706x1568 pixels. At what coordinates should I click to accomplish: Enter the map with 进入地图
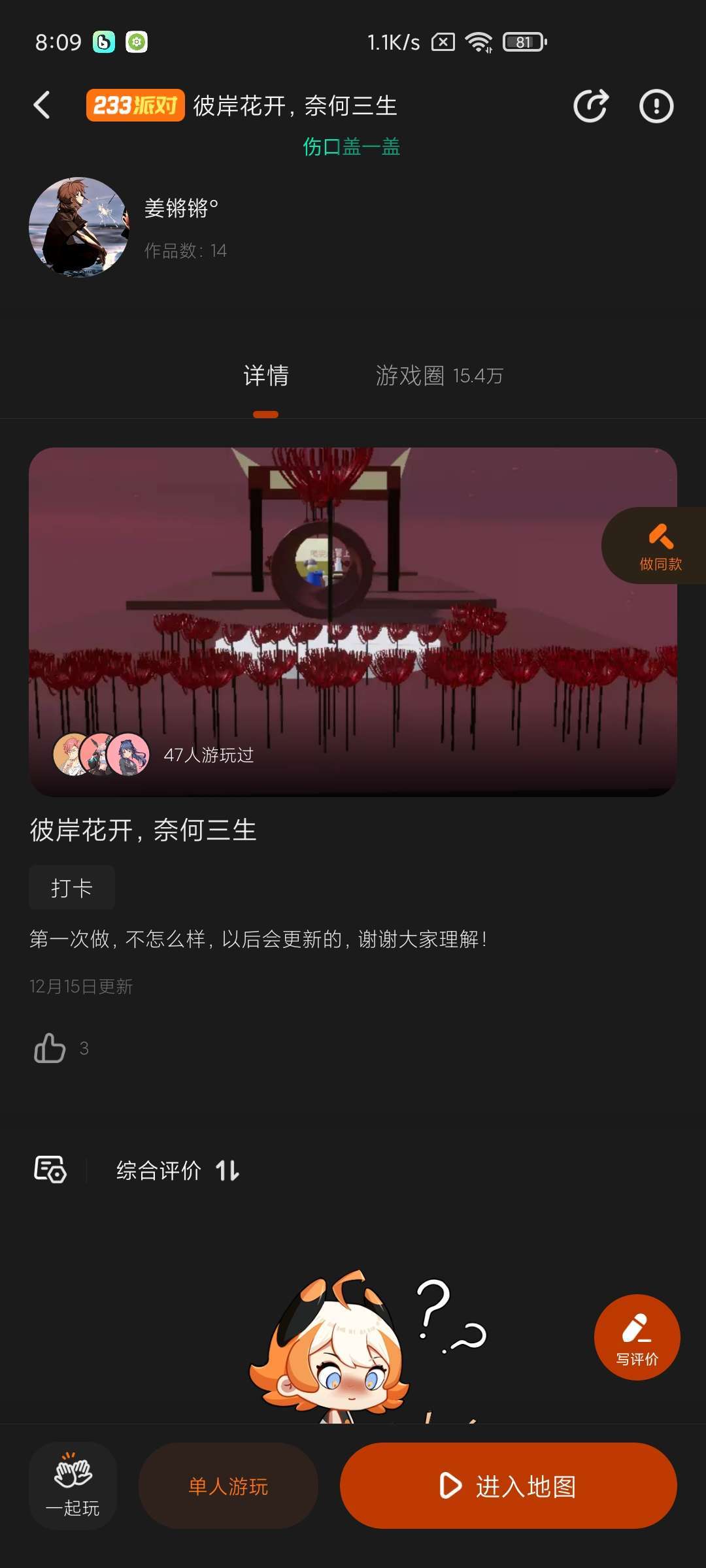tap(508, 1486)
